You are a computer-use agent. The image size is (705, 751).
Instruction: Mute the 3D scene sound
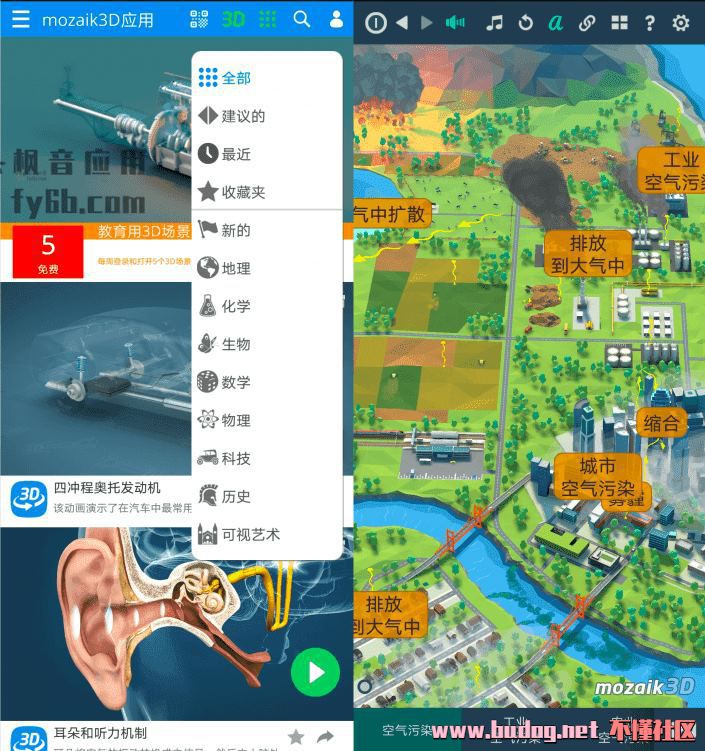pyautogui.click(x=455, y=22)
